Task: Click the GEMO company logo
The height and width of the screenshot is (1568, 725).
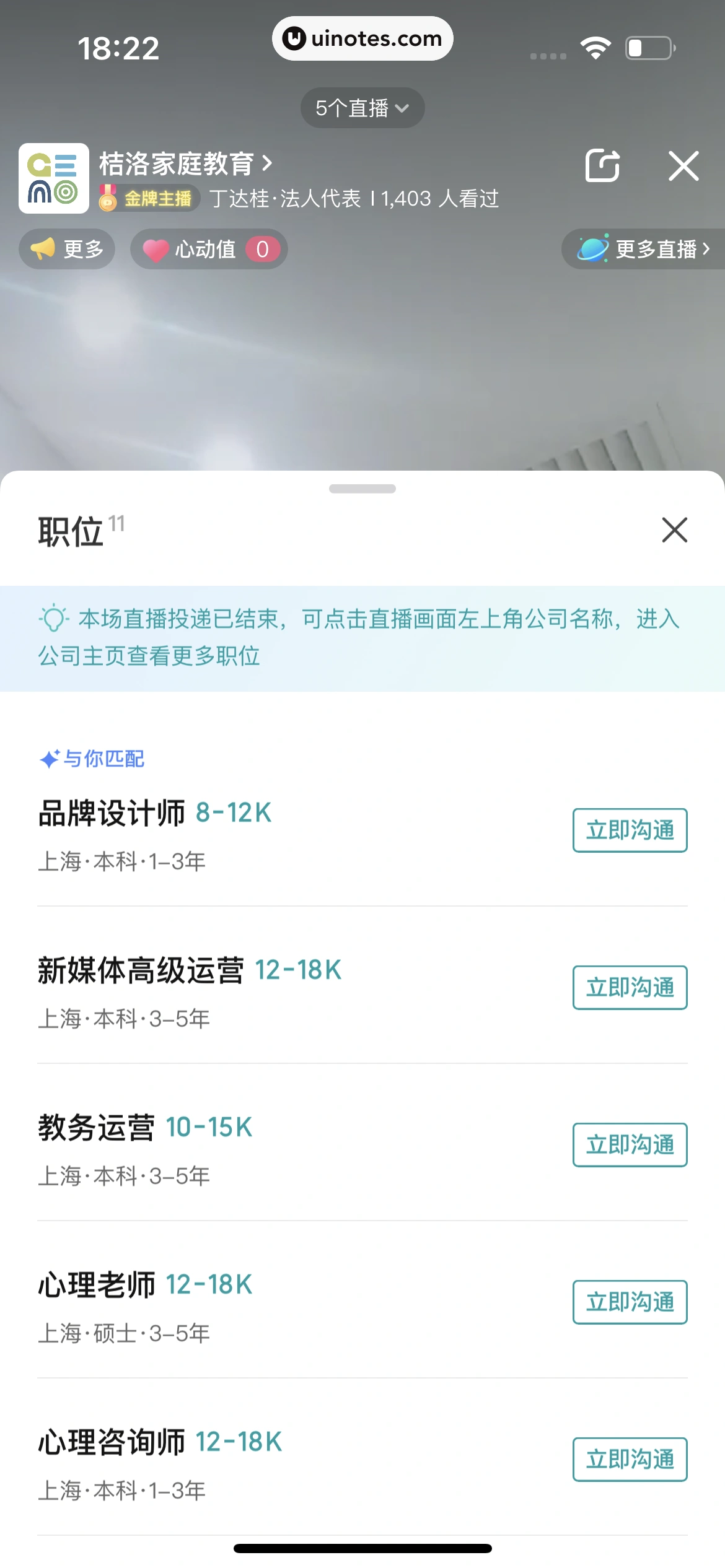Action: point(53,178)
